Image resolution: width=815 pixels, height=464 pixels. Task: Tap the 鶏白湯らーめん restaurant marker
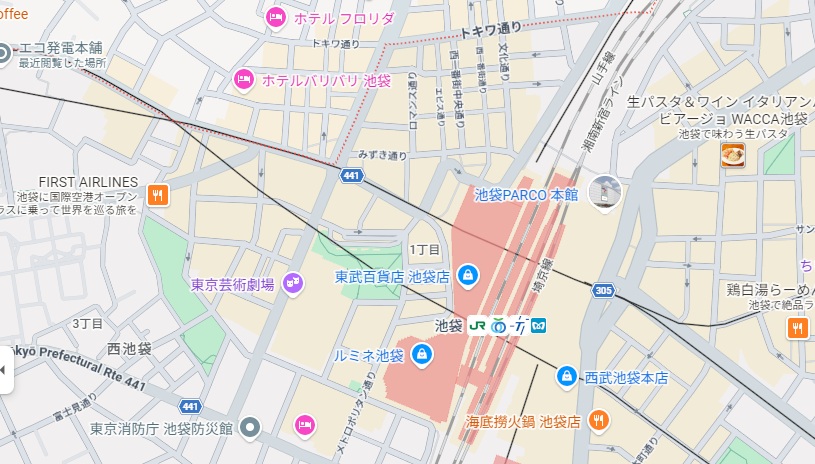pos(798,328)
